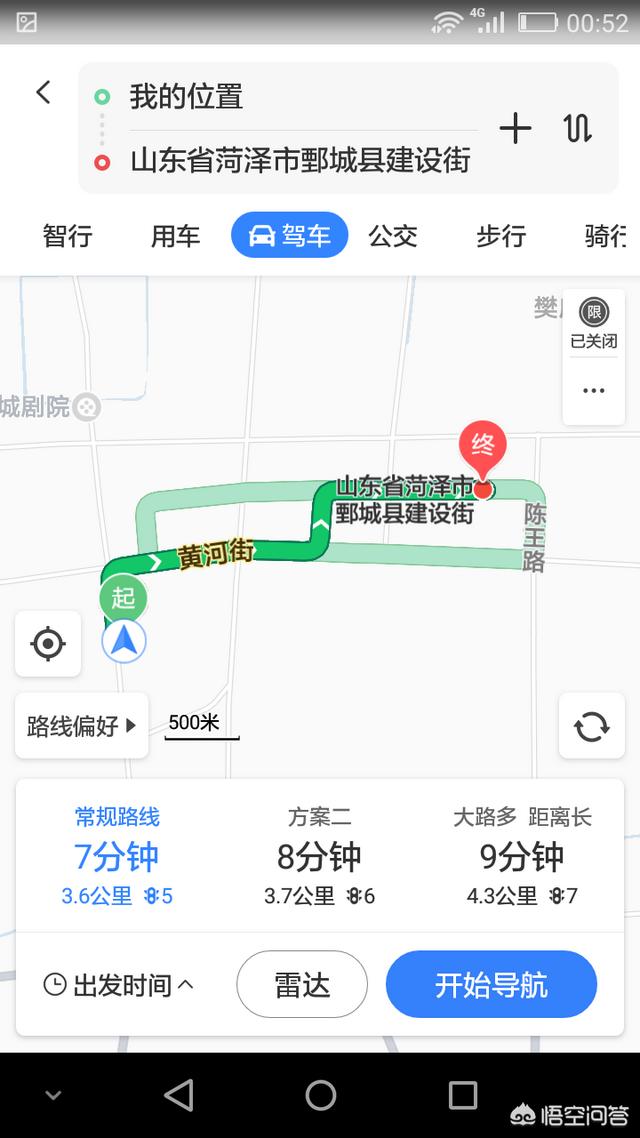
Task: Choose the 大路多 距离长 9分钟 route
Action: [x=521, y=856]
